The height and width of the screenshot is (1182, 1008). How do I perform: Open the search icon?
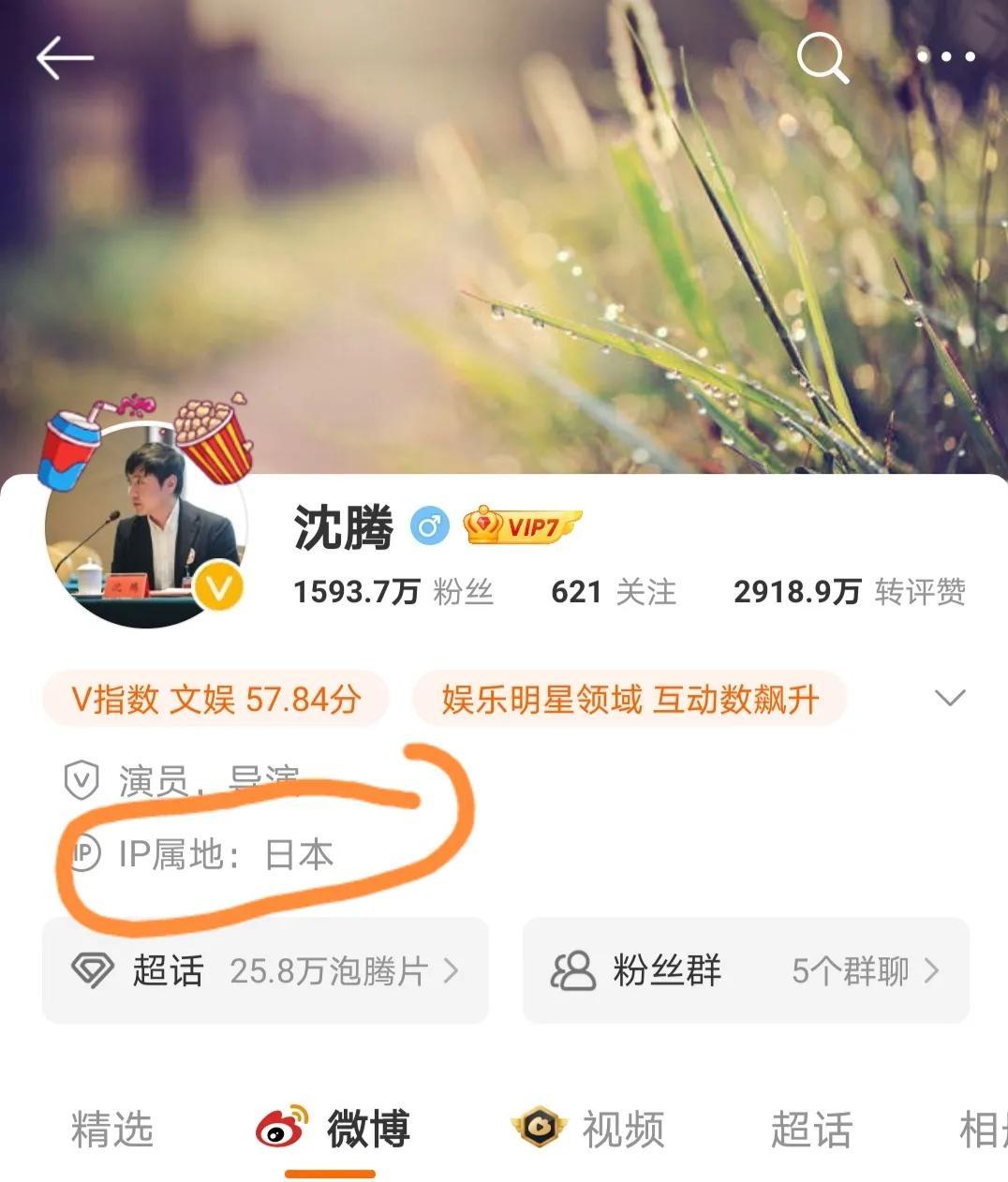tap(822, 58)
